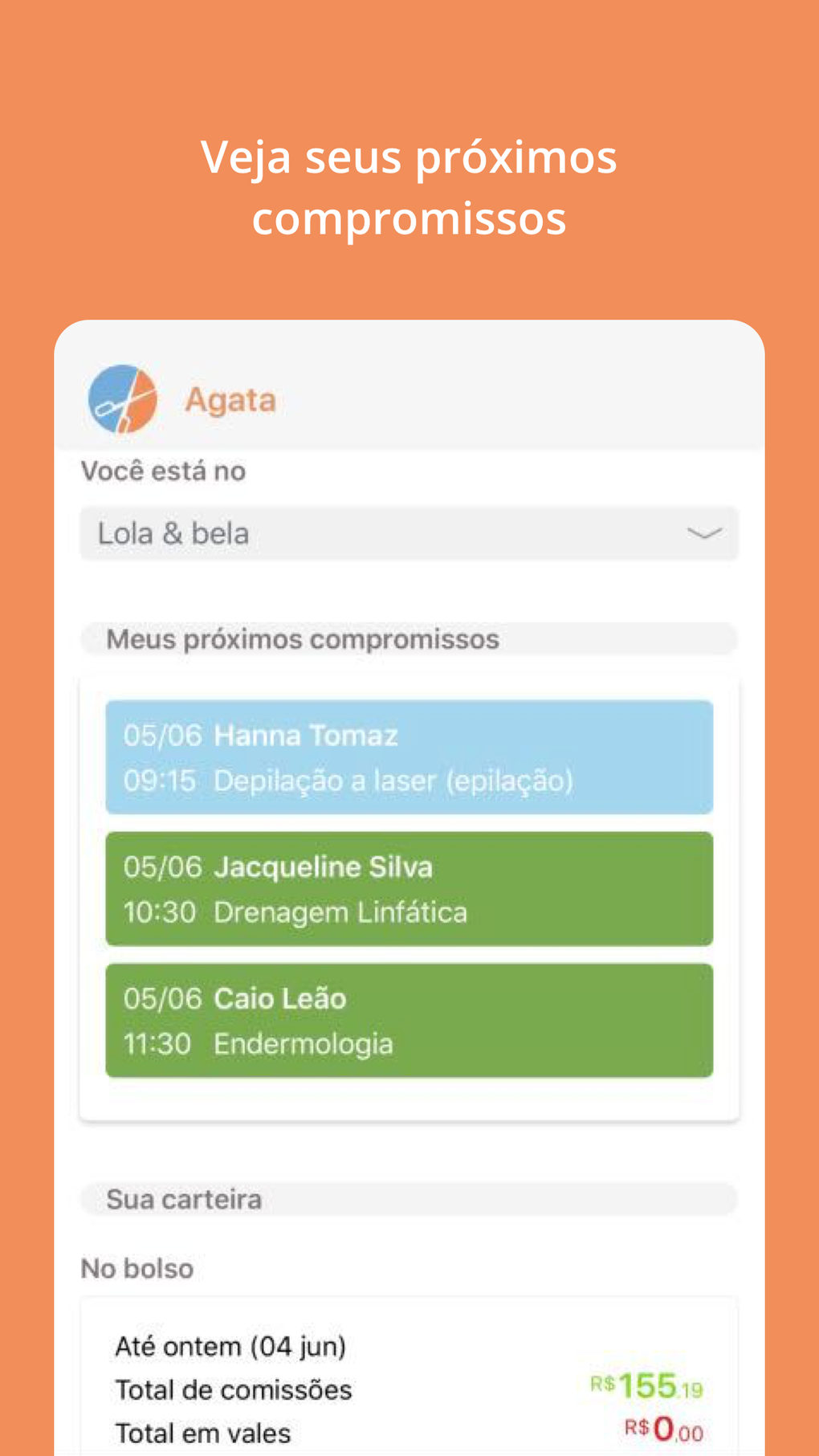The width and height of the screenshot is (819, 1456).
Task: Select the Total em vales amount
Action: [665, 1424]
